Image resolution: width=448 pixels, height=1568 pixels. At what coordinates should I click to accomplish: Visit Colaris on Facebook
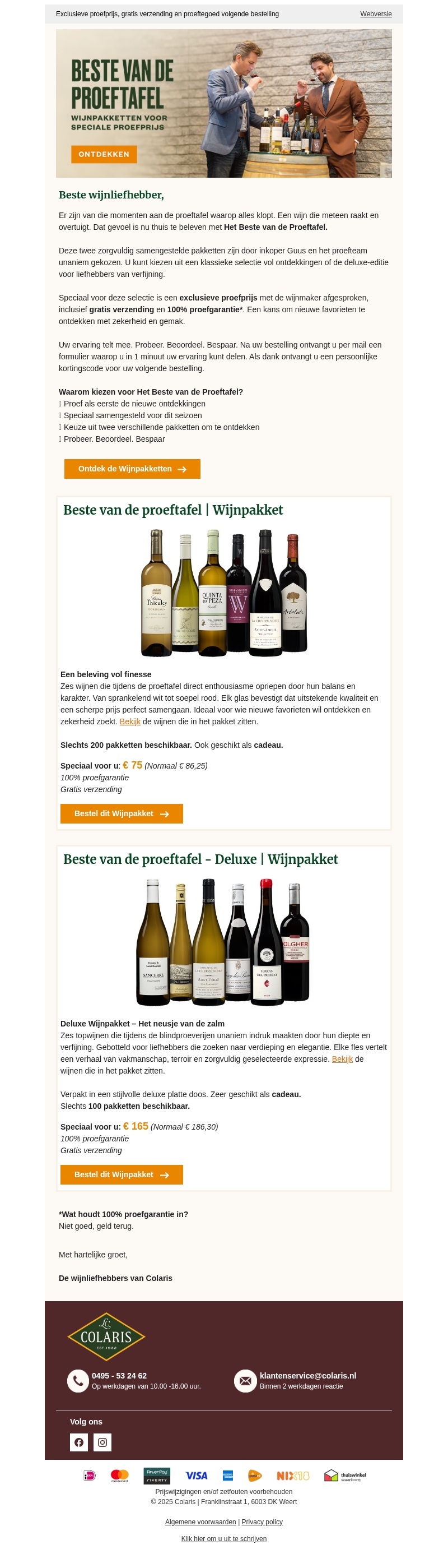[x=79, y=1442]
